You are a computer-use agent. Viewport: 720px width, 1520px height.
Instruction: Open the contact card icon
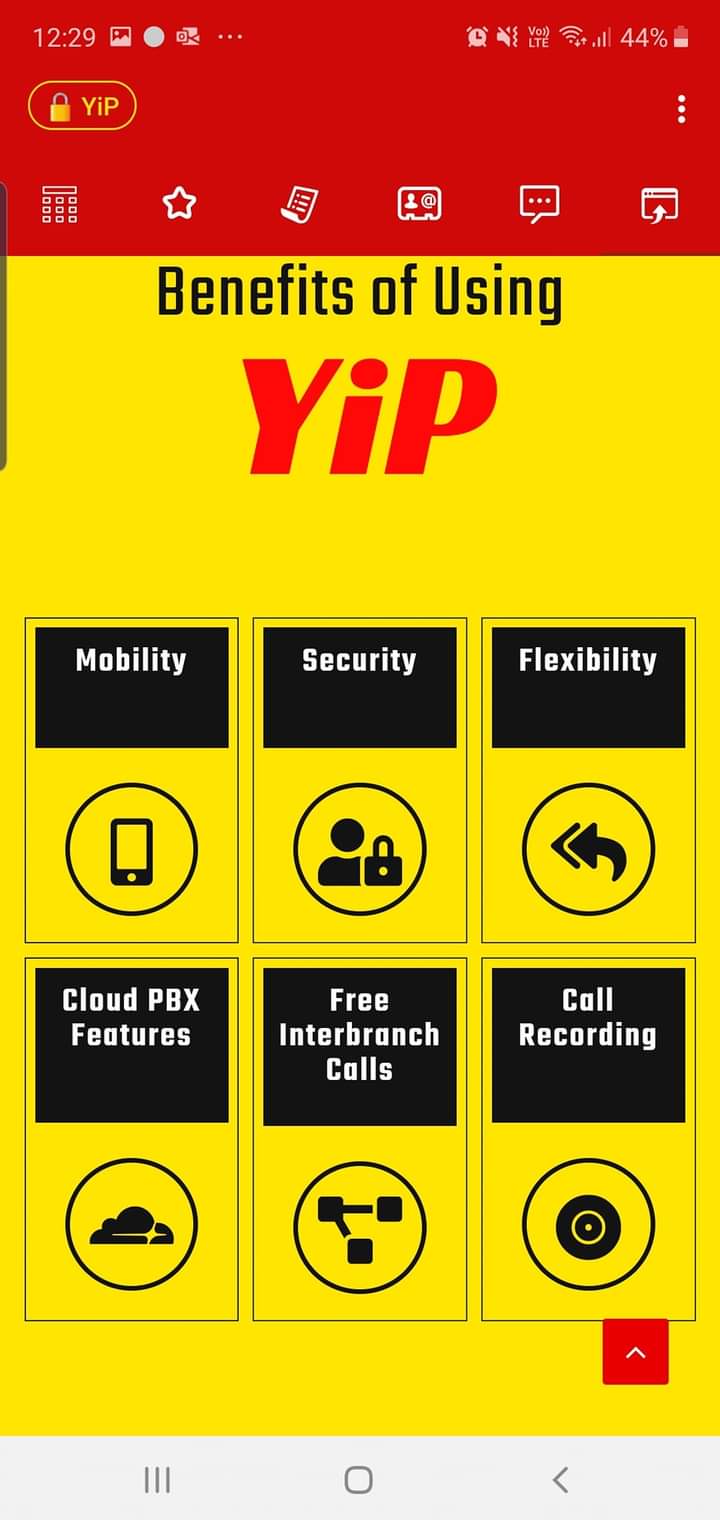pos(419,204)
